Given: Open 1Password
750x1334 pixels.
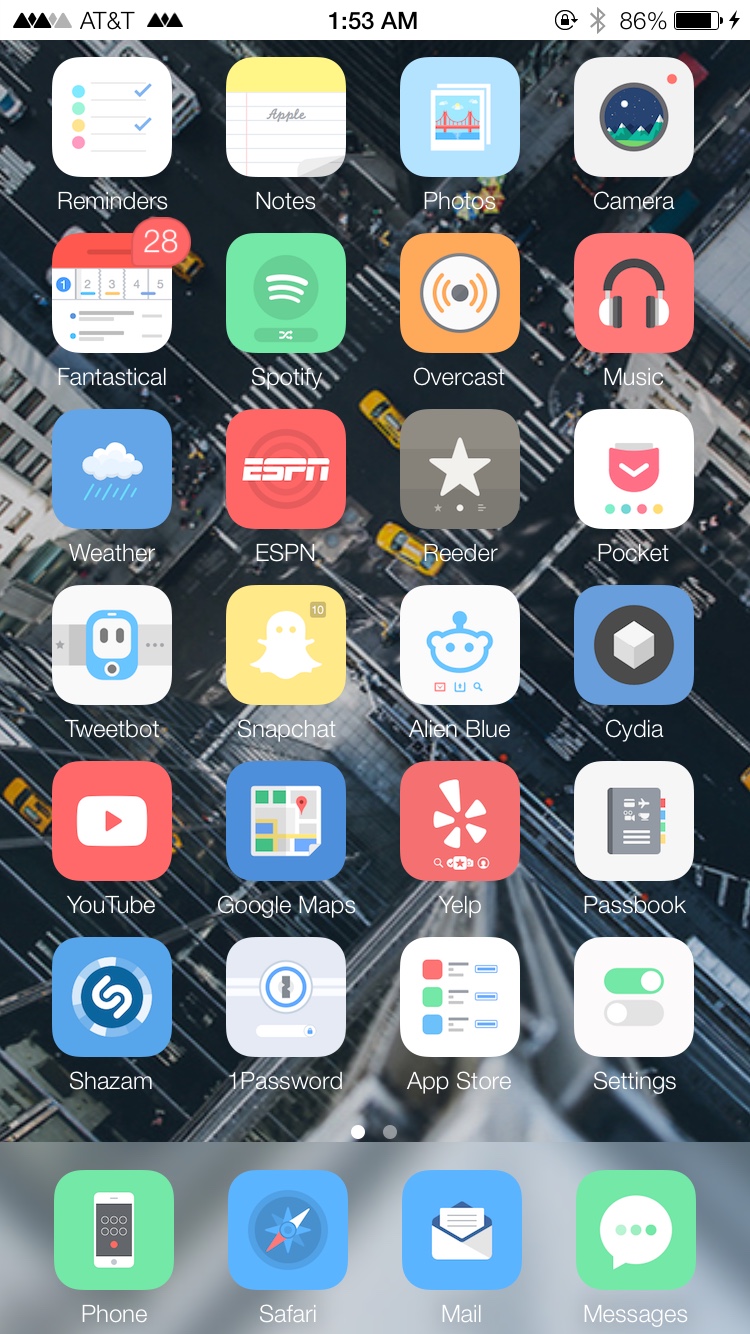Looking at the screenshot, I should (x=286, y=997).
